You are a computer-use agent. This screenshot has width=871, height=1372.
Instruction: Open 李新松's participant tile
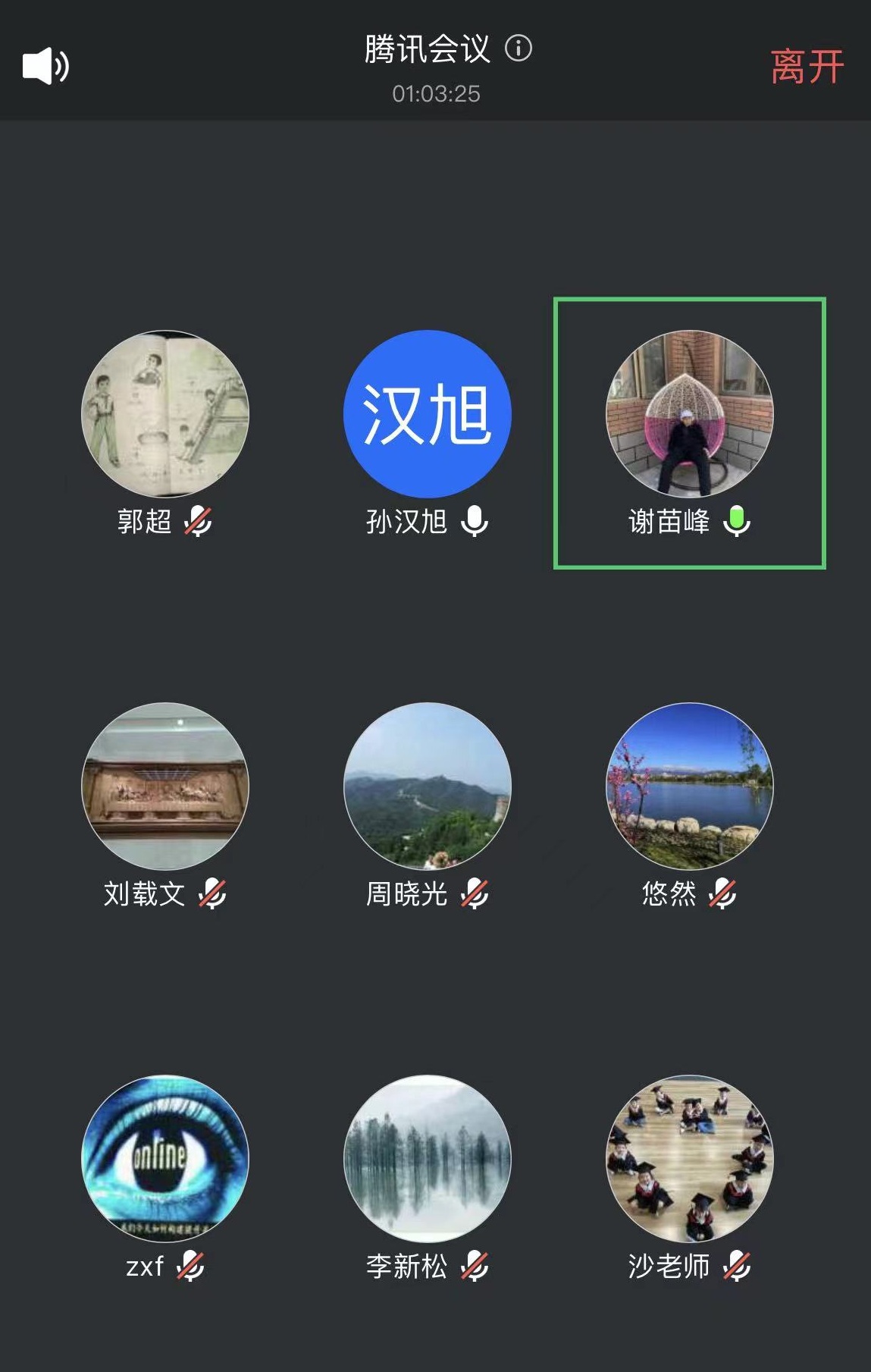point(428,1159)
